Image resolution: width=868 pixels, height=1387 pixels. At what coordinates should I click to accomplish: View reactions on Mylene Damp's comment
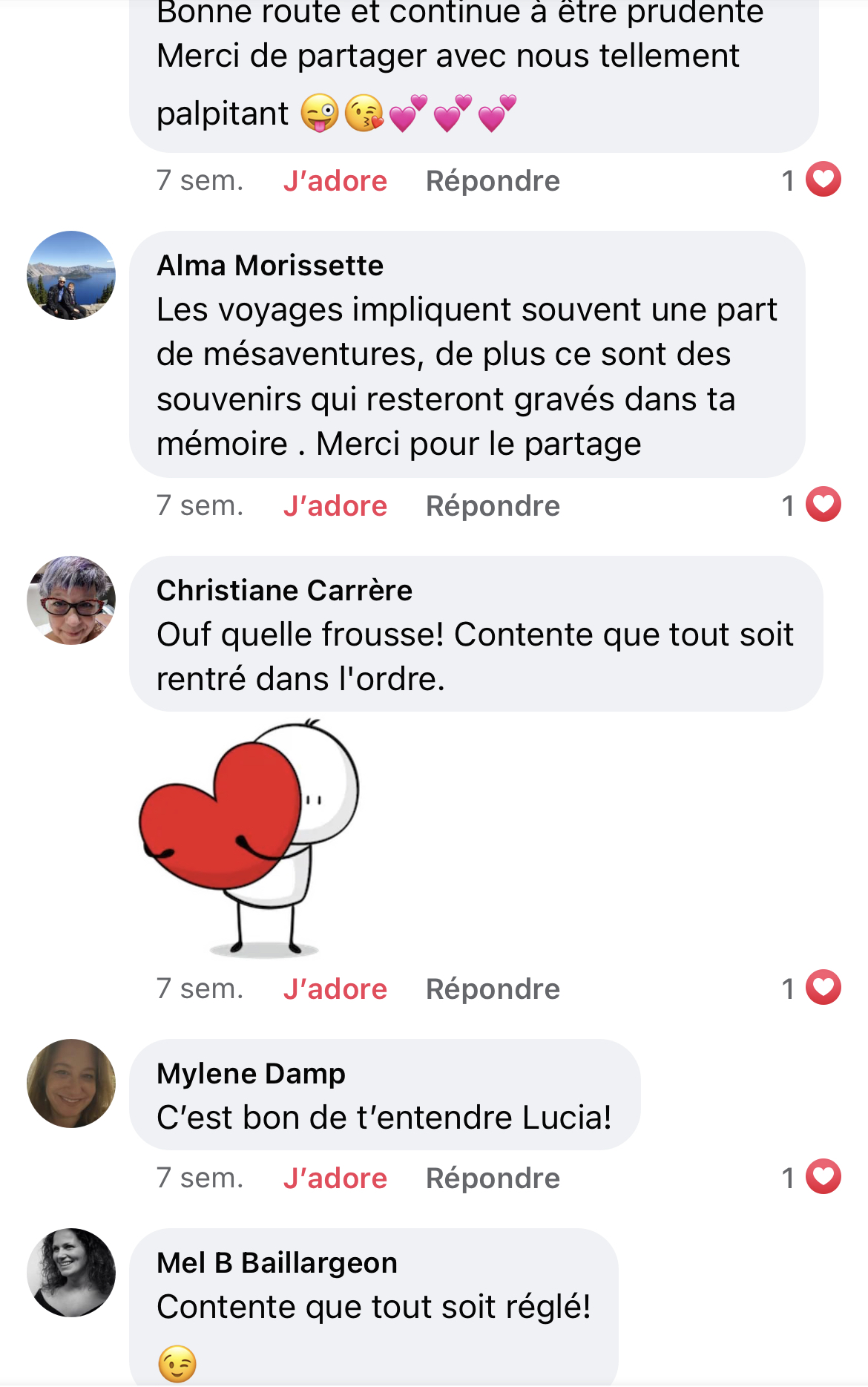(812, 1177)
